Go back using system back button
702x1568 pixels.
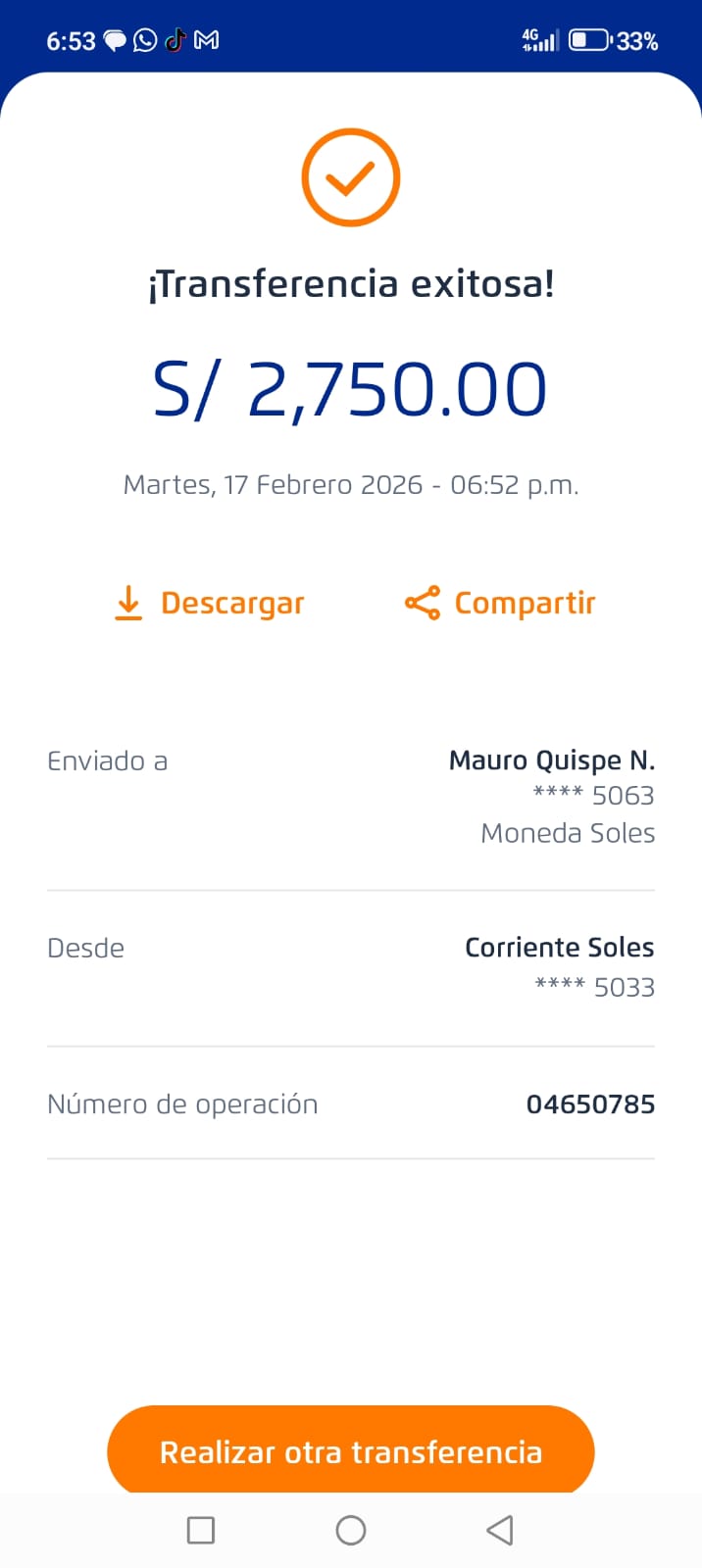point(499,1530)
